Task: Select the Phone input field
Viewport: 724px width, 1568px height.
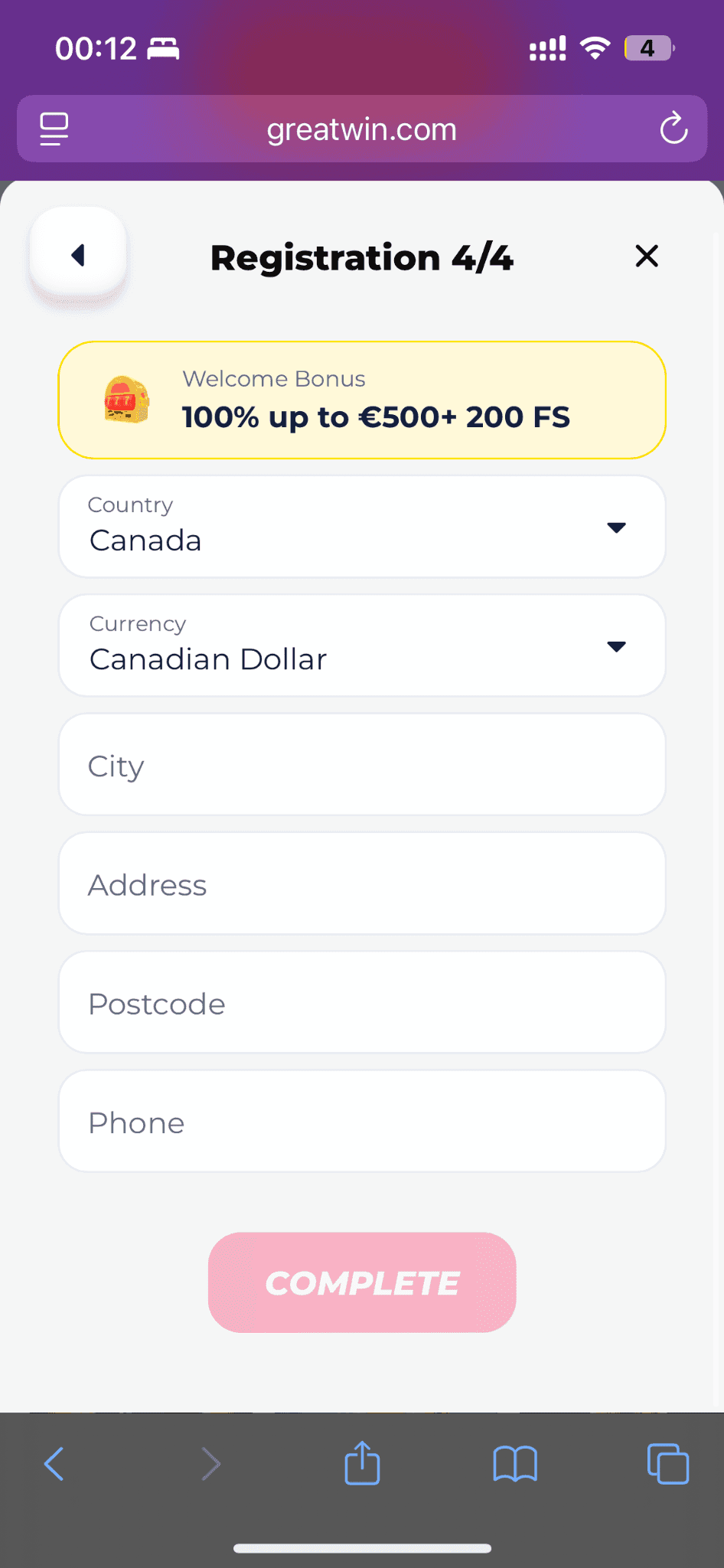Action: 362,1121
